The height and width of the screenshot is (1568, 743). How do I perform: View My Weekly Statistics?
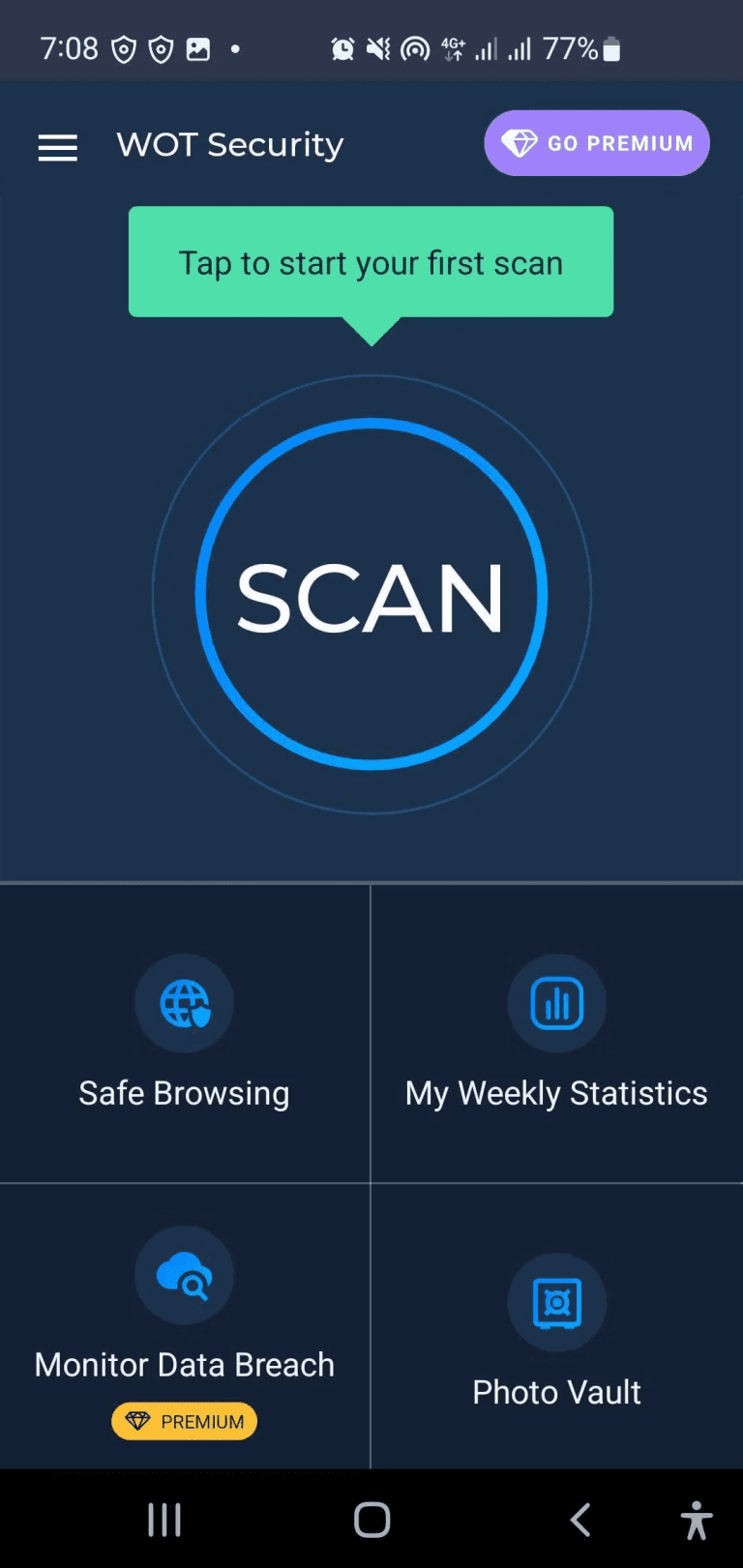pyautogui.click(x=557, y=1032)
